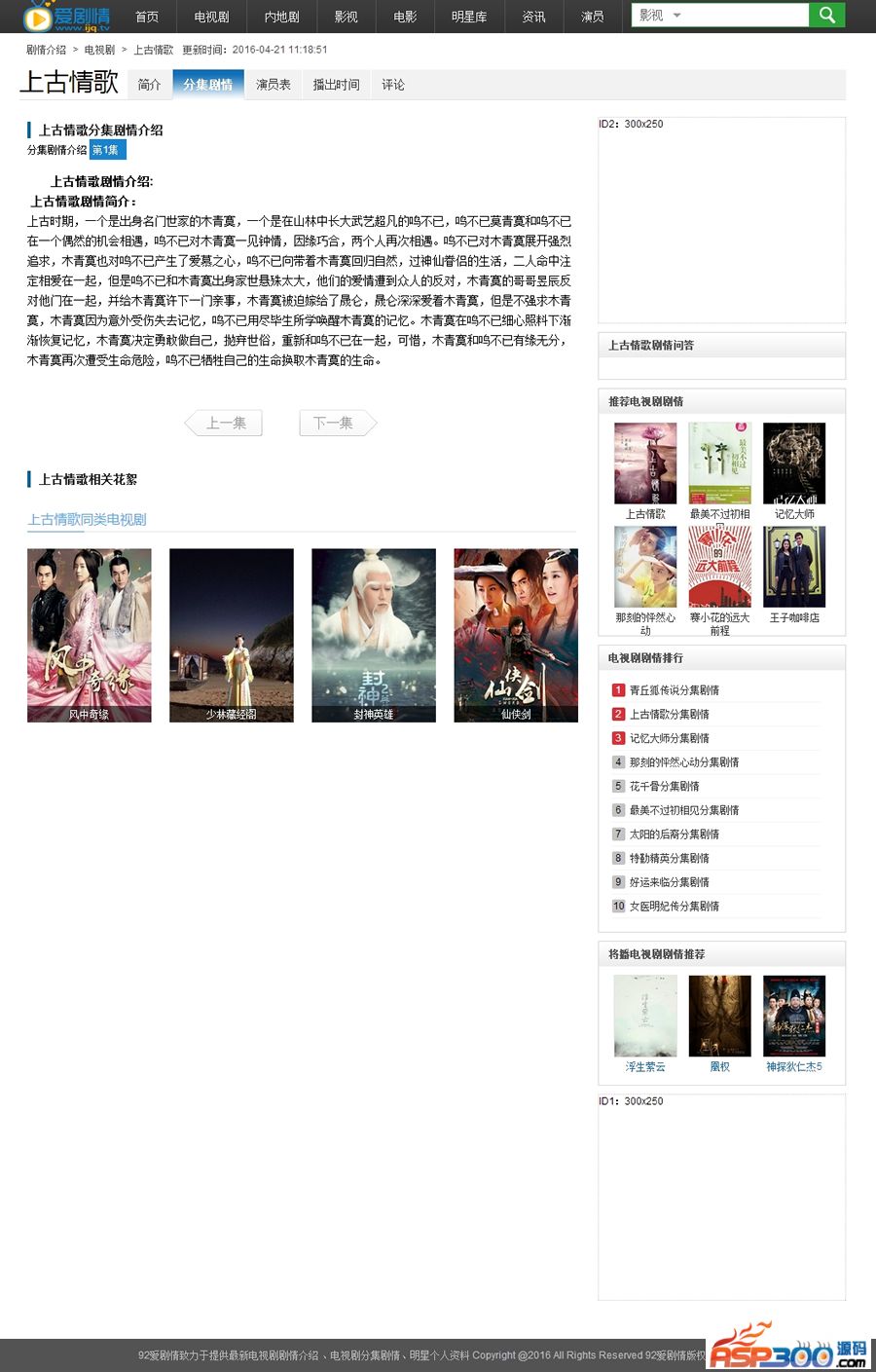Viewport: 876px width, 1372px height.
Task: Open the 评论 tab
Action: 393,85
